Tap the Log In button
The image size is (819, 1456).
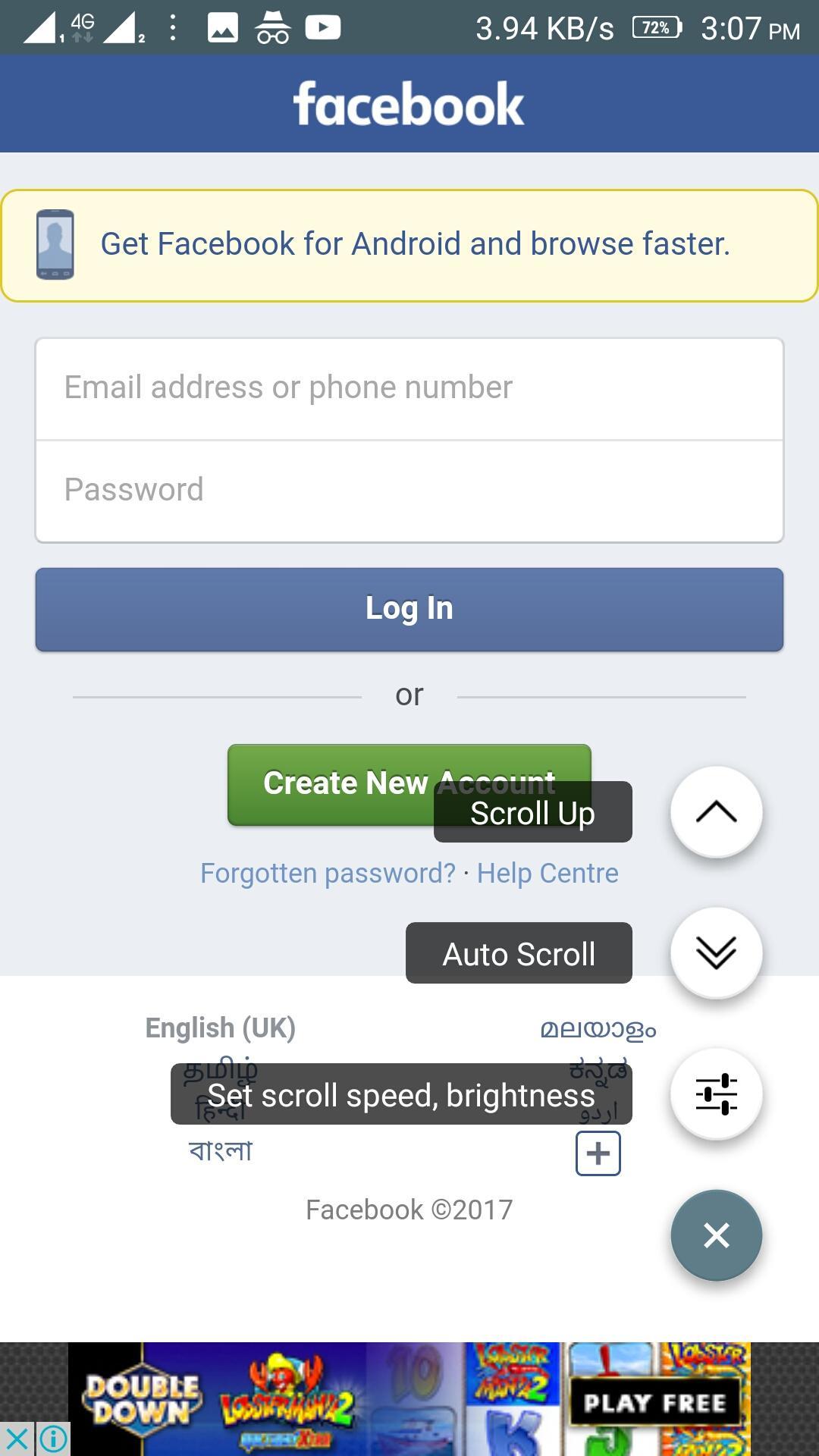point(409,609)
